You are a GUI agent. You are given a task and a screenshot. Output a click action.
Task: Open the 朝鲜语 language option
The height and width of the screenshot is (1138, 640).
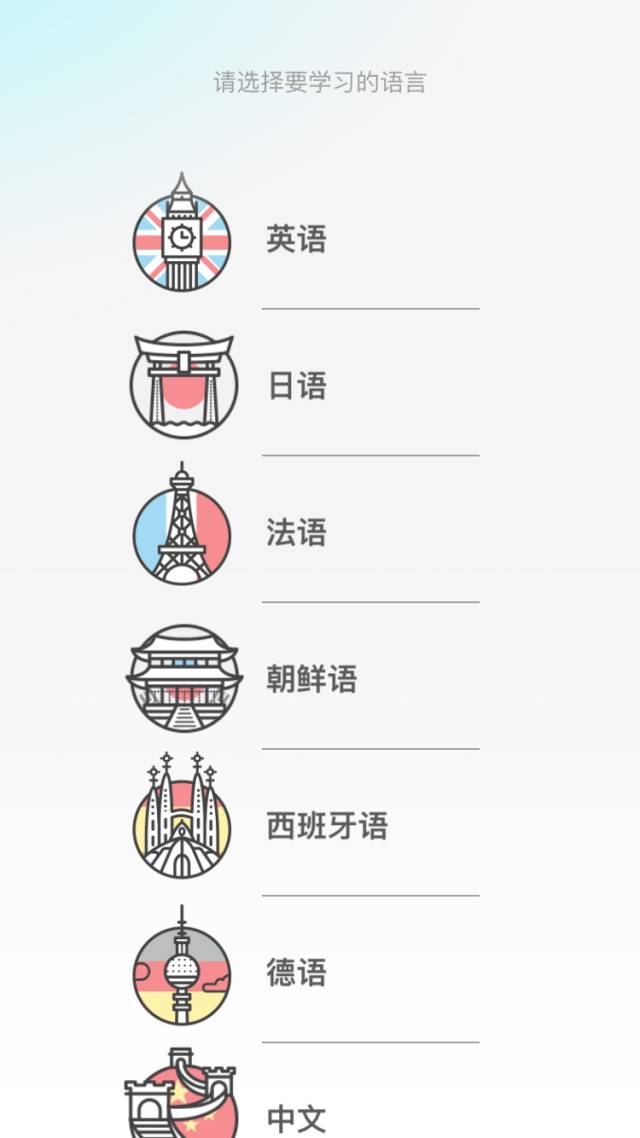[x=311, y=679]
